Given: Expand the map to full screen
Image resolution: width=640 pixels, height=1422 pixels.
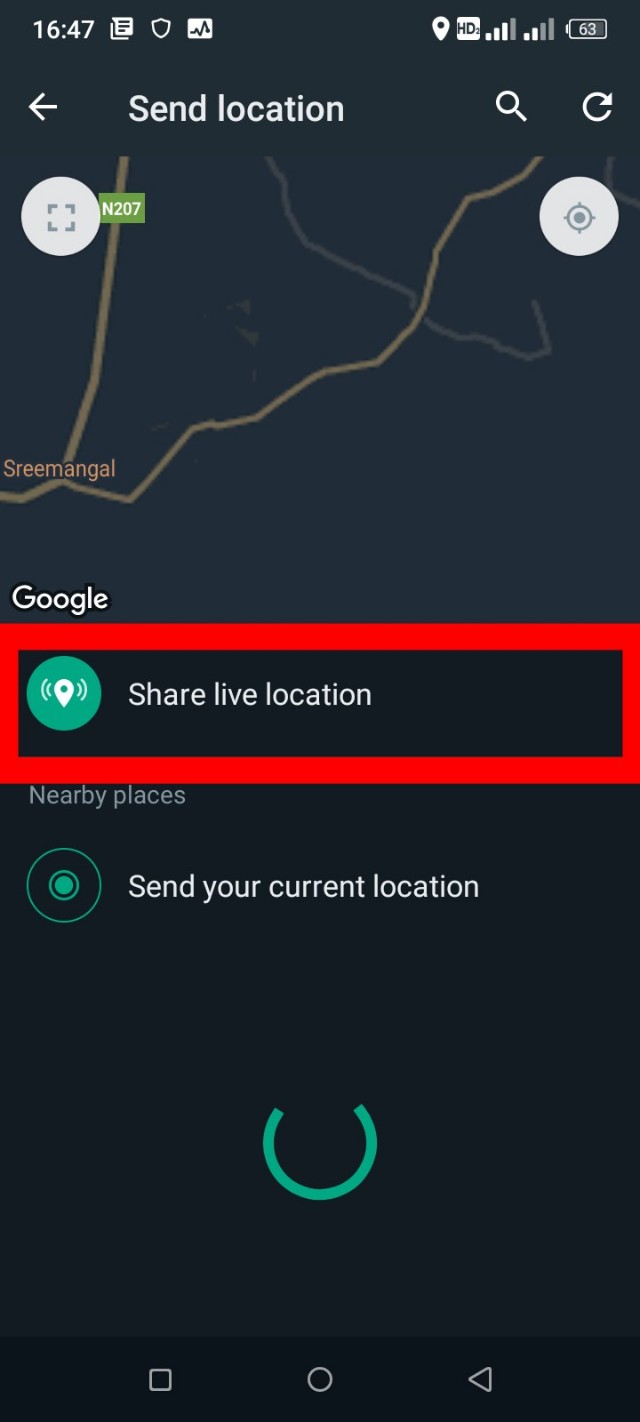Looking at the screenshot, I should point(61,217).
